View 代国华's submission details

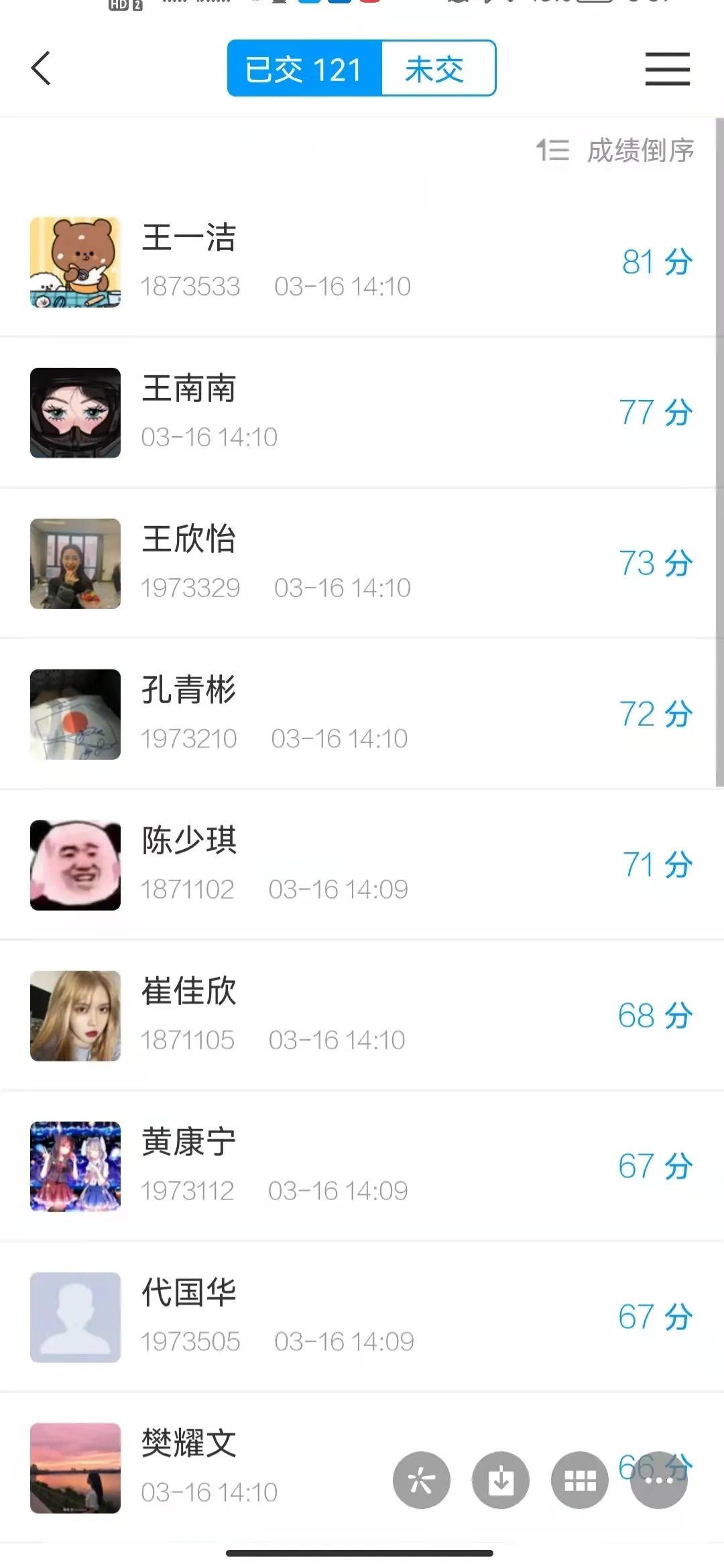click(x=362, y=1317)
